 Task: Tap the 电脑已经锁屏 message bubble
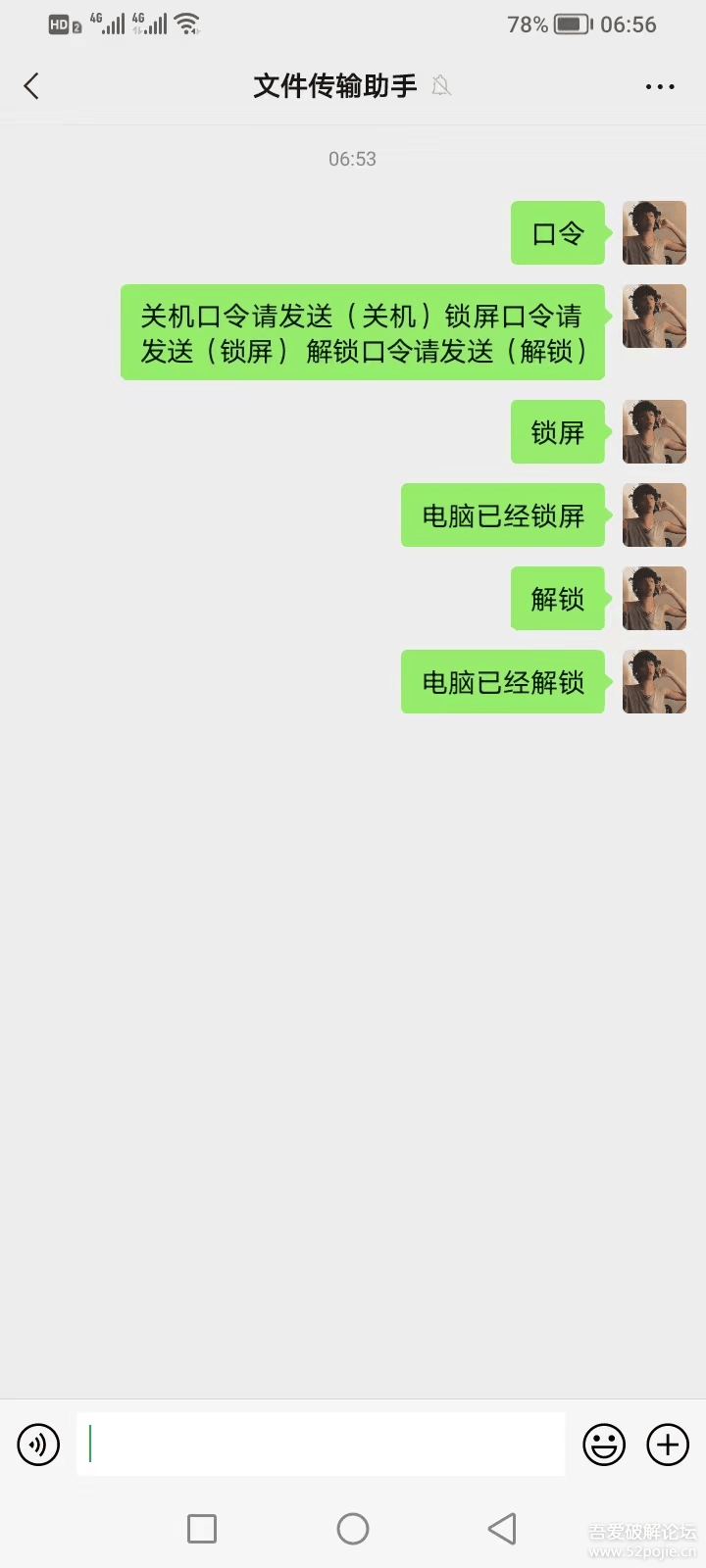tap(503, 514)
